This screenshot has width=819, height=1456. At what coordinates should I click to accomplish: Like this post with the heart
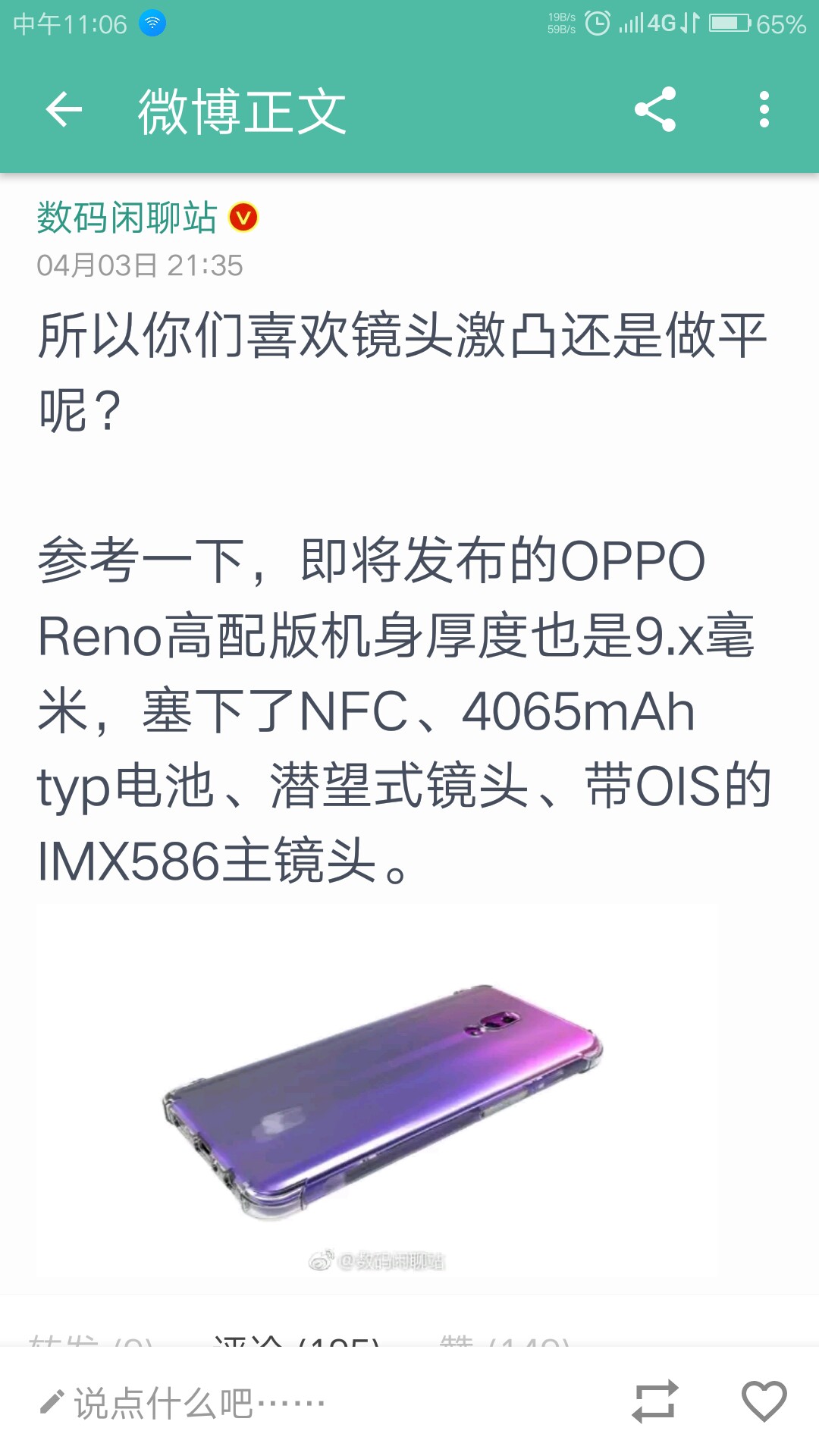tap(764, 1401)
